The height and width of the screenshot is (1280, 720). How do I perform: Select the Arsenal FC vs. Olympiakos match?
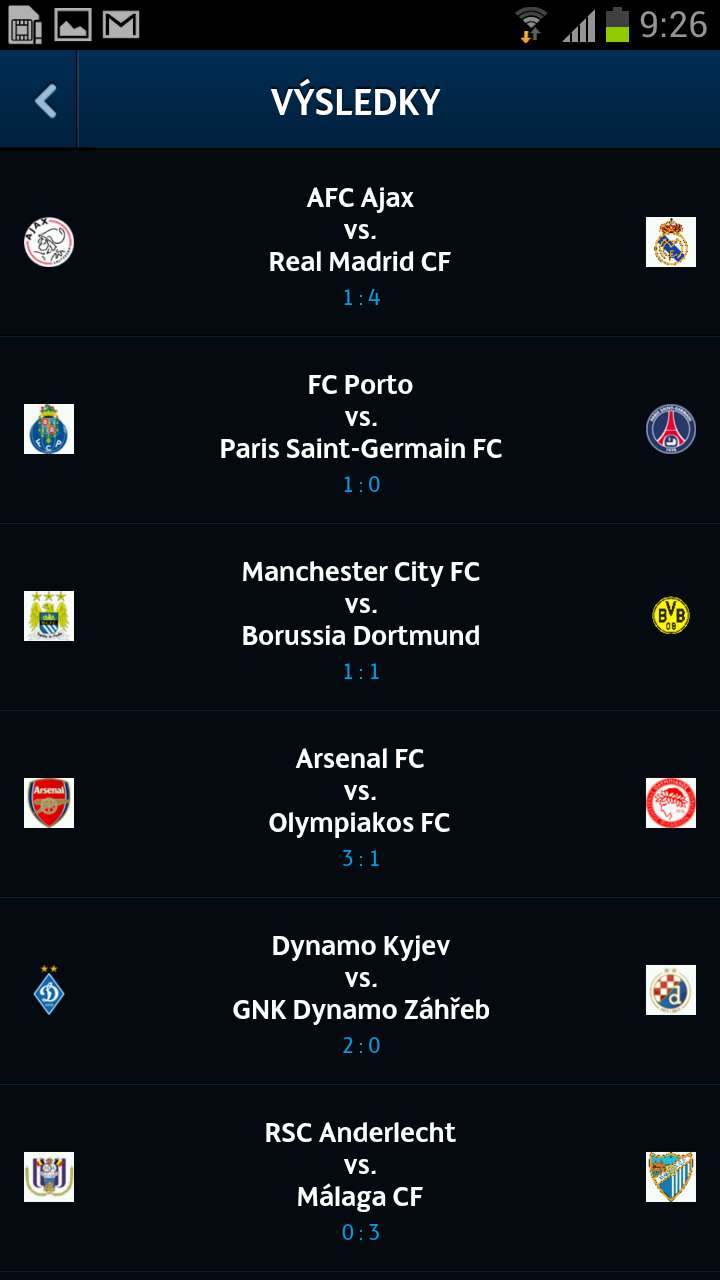point(360,804)
